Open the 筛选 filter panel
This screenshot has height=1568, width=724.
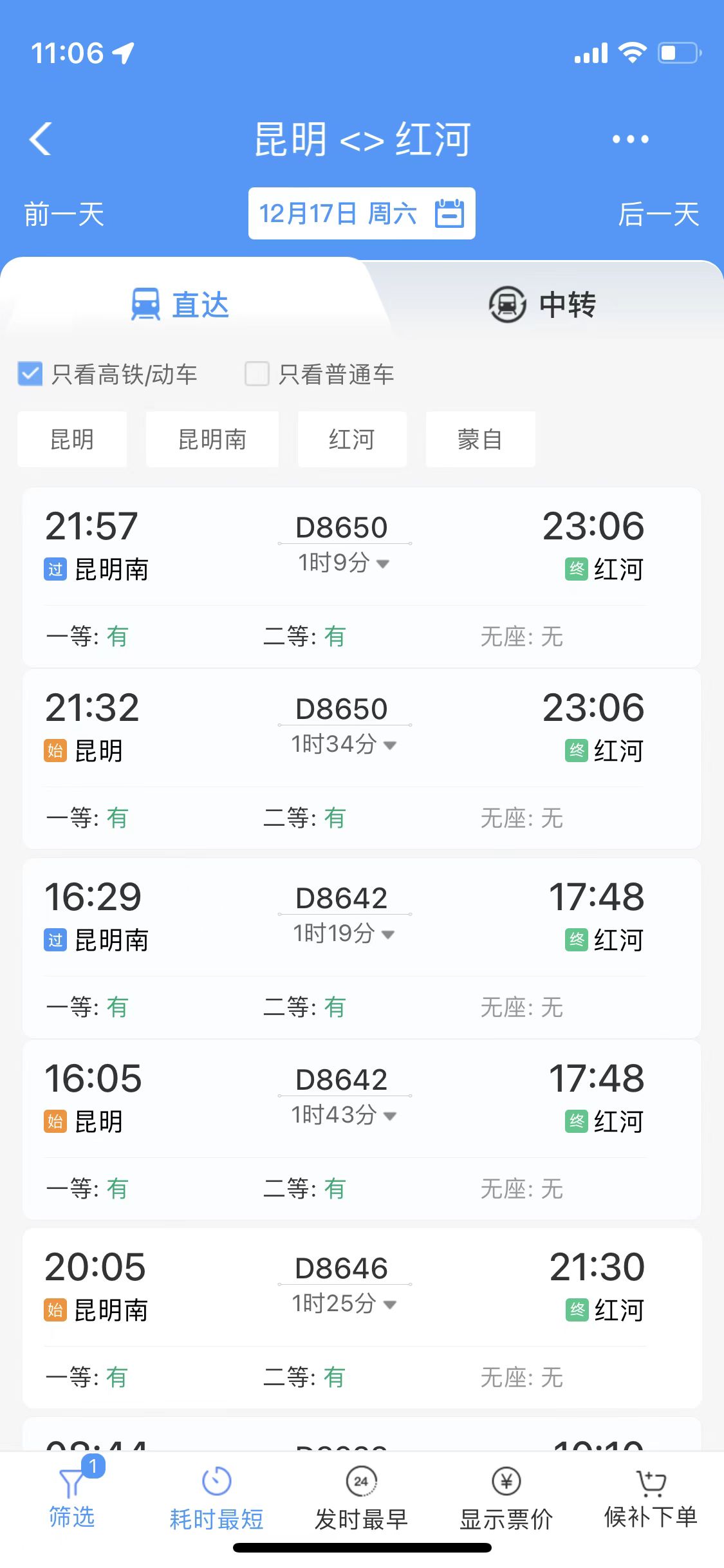point(72,1500)
